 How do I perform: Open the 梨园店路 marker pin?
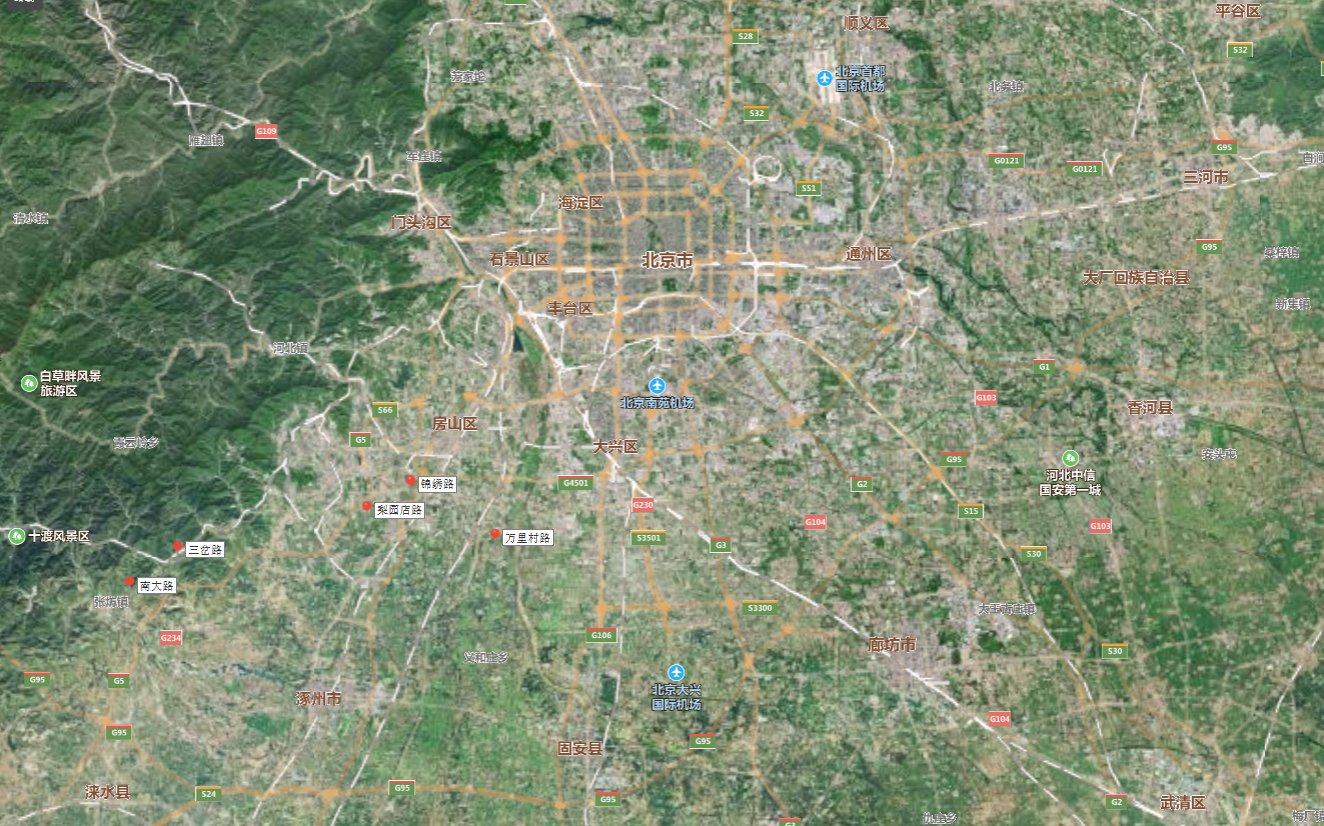tap(367, 508)
